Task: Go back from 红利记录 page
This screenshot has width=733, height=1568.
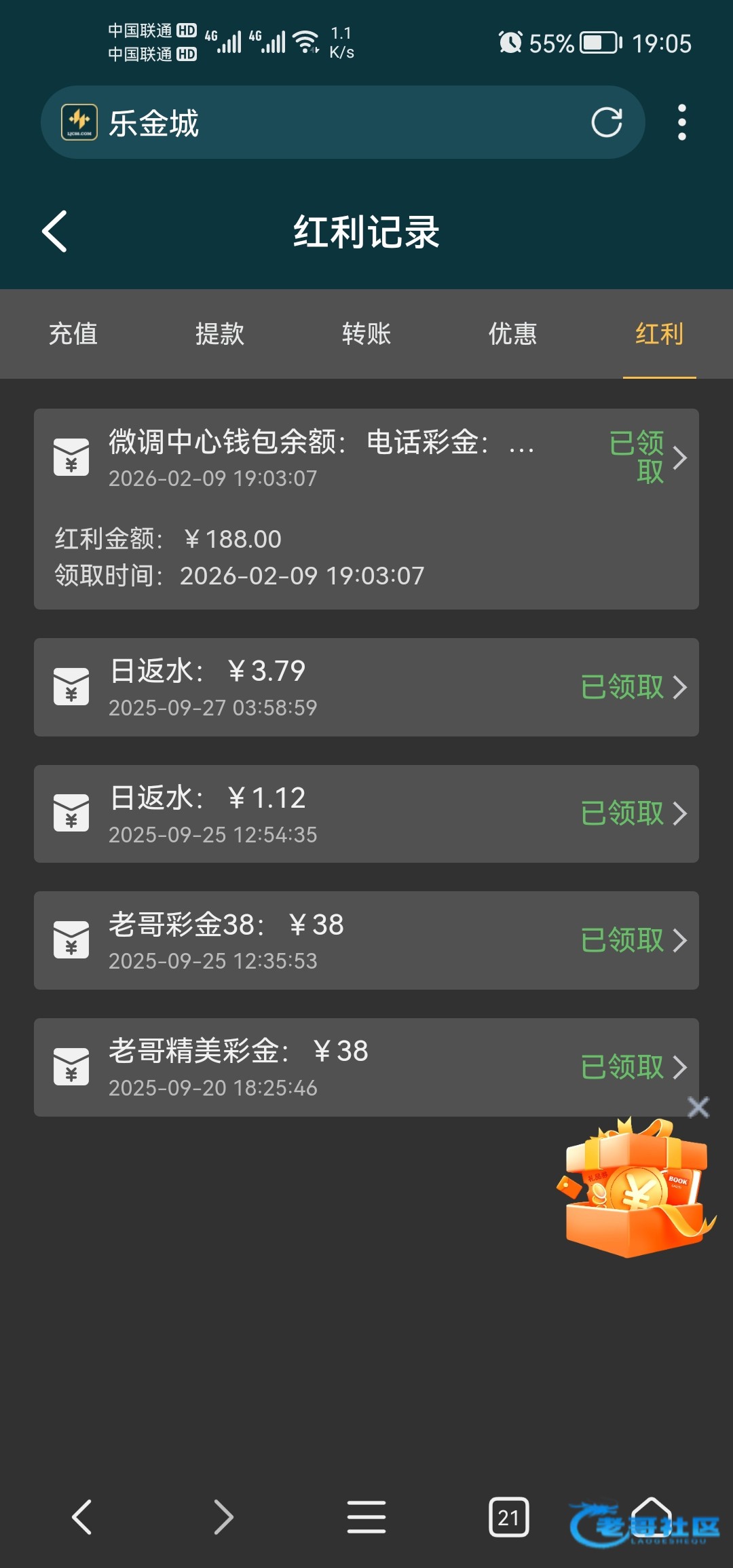Action: [55, 231]
